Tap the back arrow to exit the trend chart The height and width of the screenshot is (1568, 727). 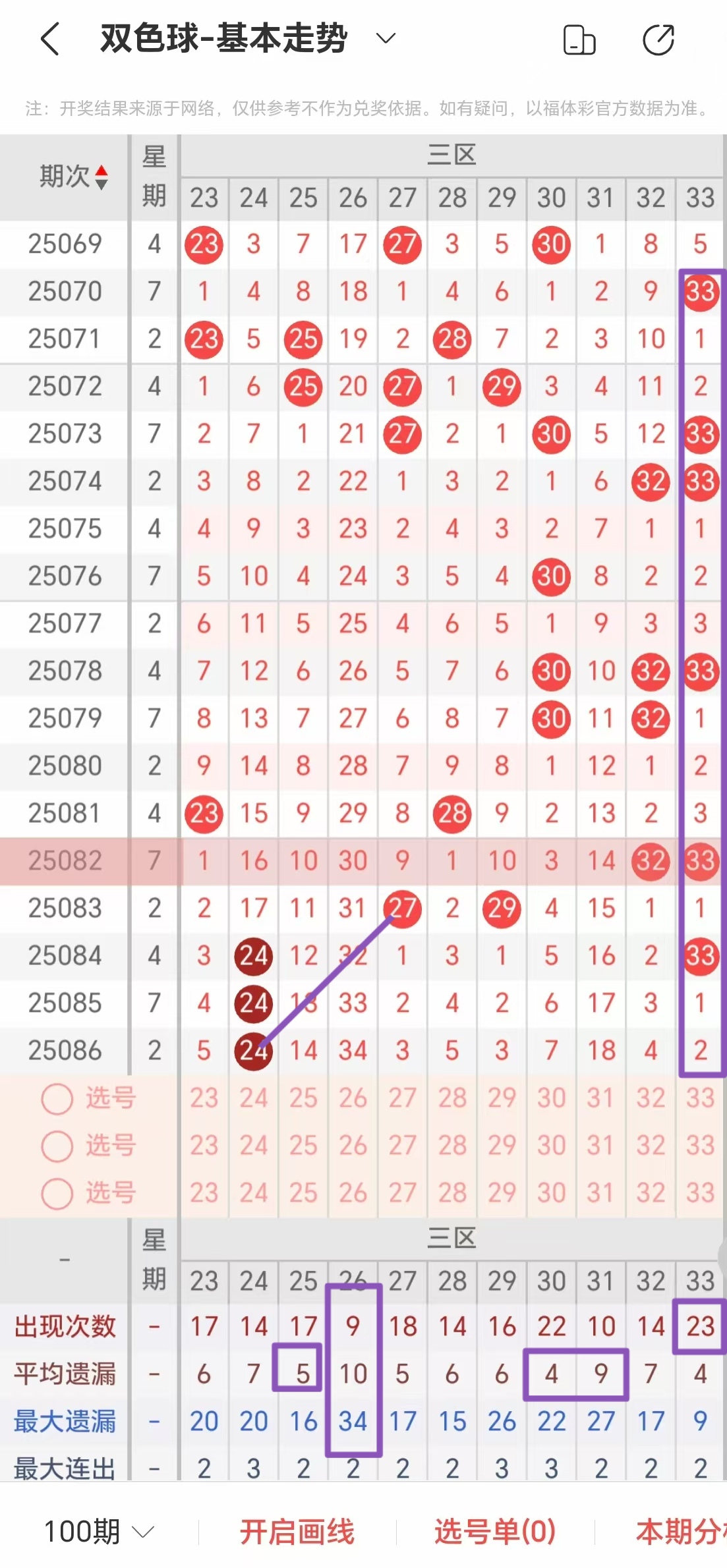click(x=51, y=40)
